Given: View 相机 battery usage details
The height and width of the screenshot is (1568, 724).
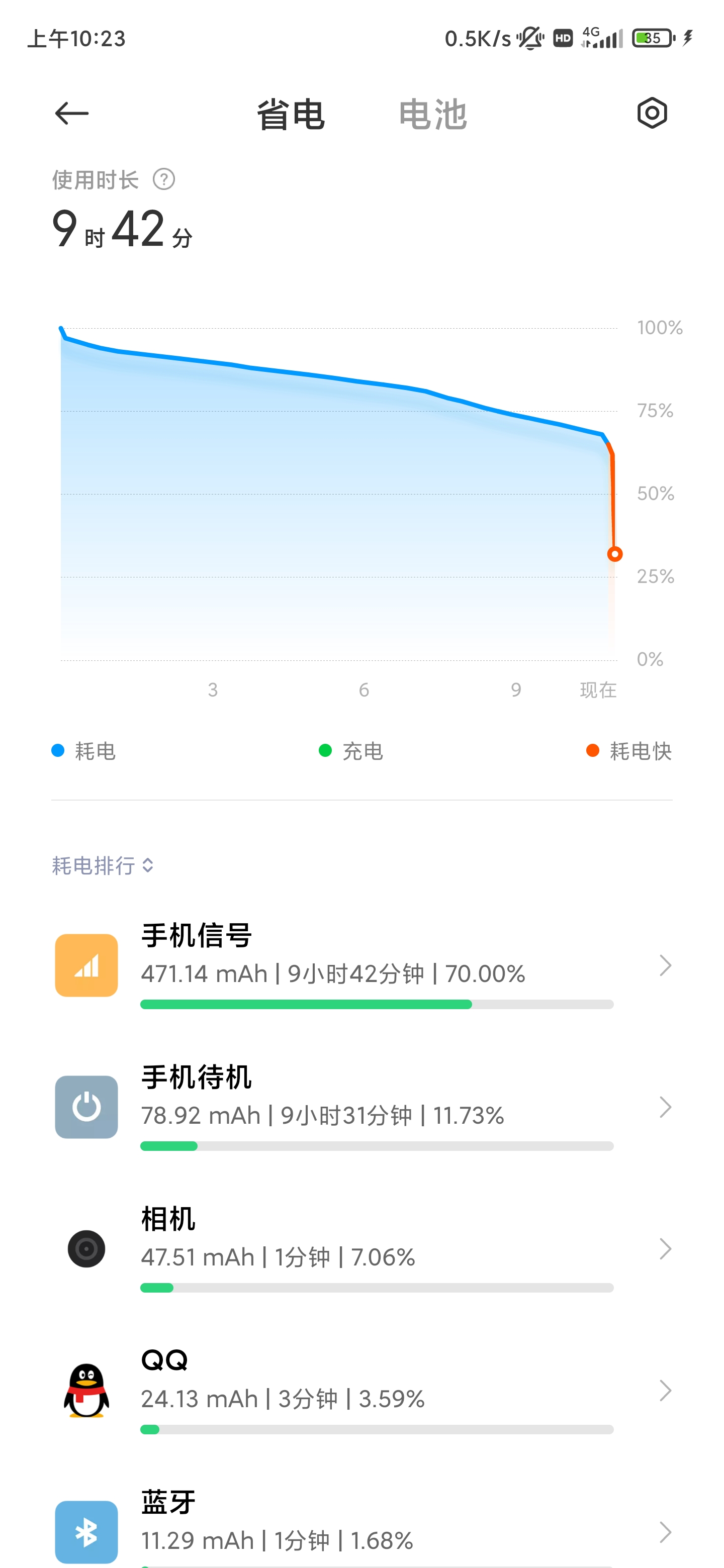Looking at the screenshot, I should pyautogui.click(x=361, y=1248).
